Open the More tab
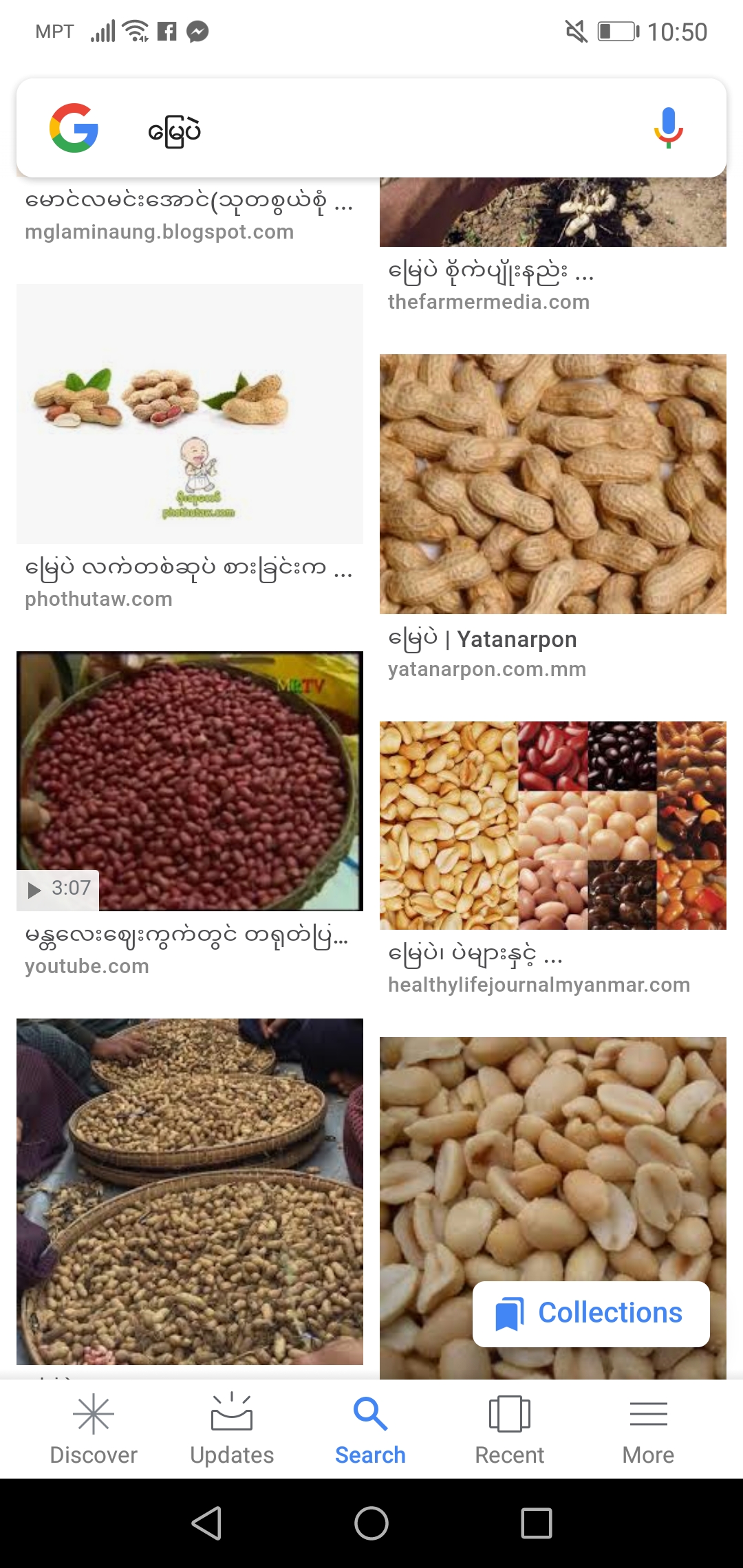 [648, 1429]
